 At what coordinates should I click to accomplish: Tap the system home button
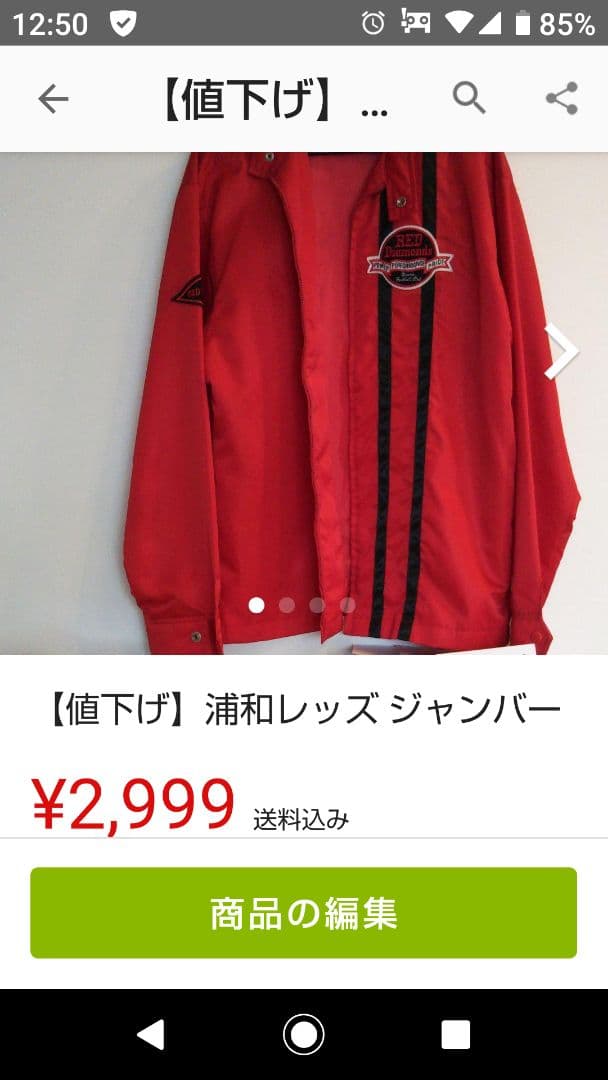click(303, 1034)
